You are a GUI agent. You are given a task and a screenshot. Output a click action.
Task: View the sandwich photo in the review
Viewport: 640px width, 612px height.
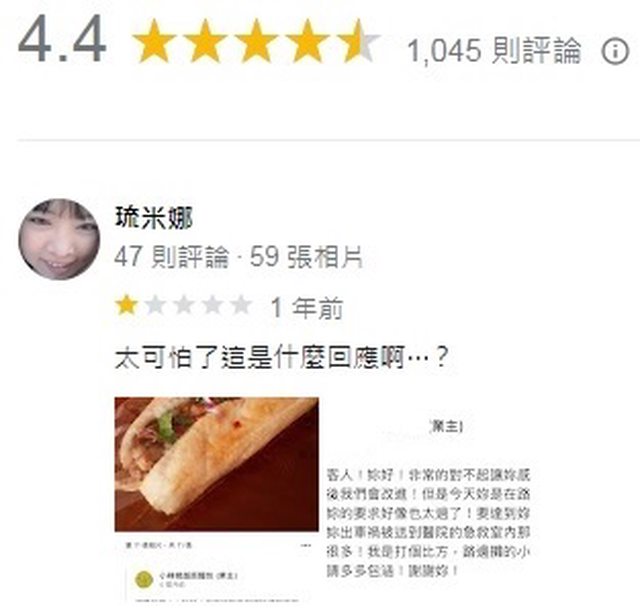215,465
